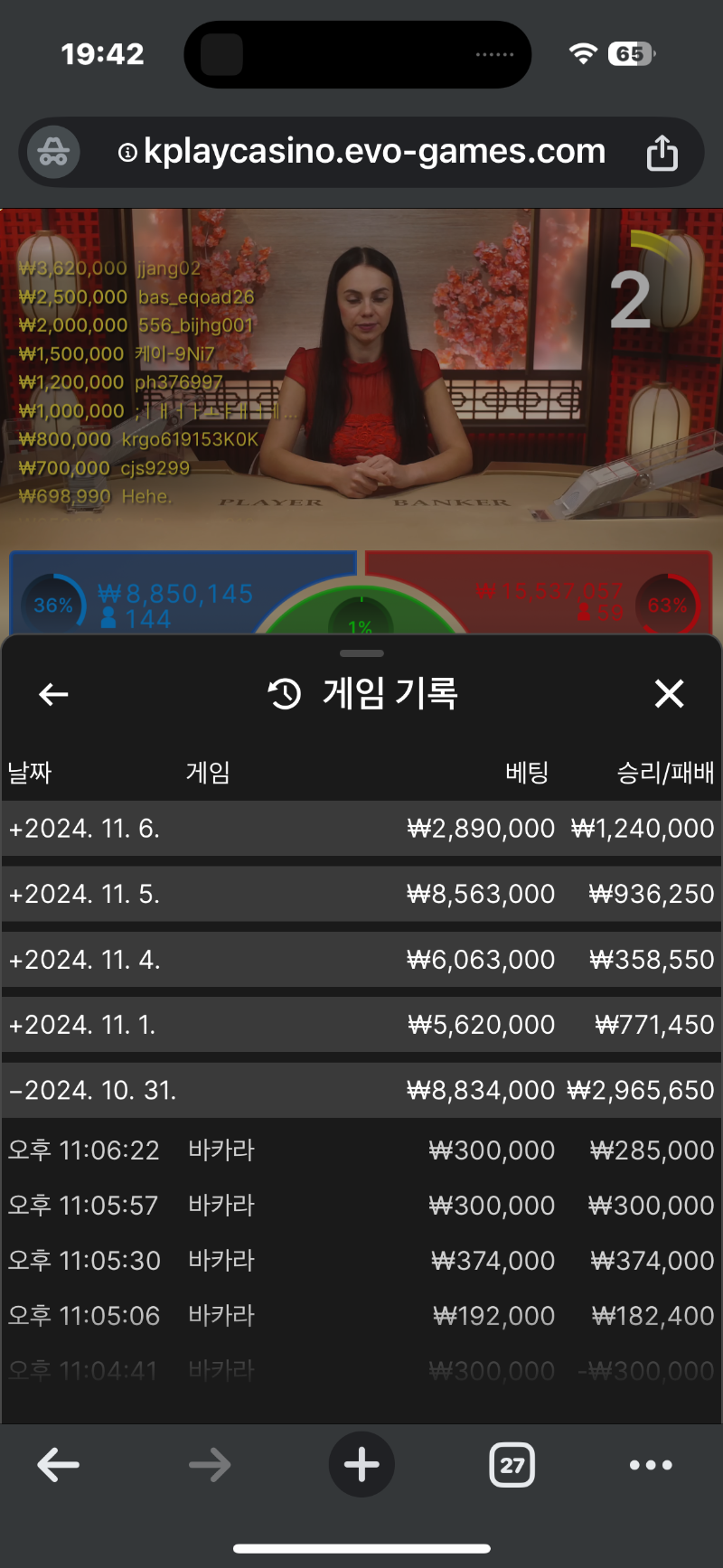The width and height of the screenshot is (723, 1568).
Task: Open the browser's three-dot menu
Action: pyautogui.click(x=651, y=1465)
